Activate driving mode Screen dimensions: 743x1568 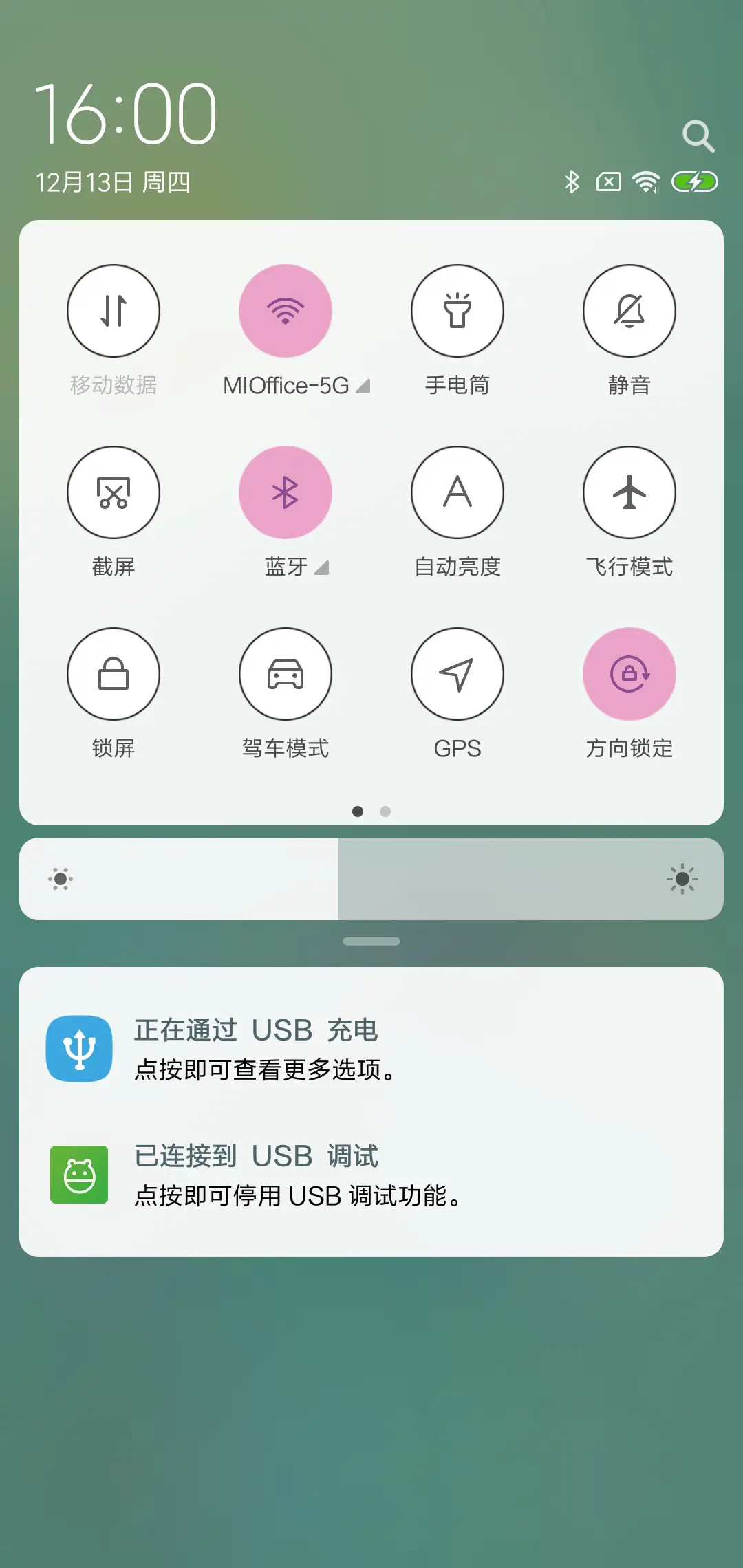pos(286,674)
